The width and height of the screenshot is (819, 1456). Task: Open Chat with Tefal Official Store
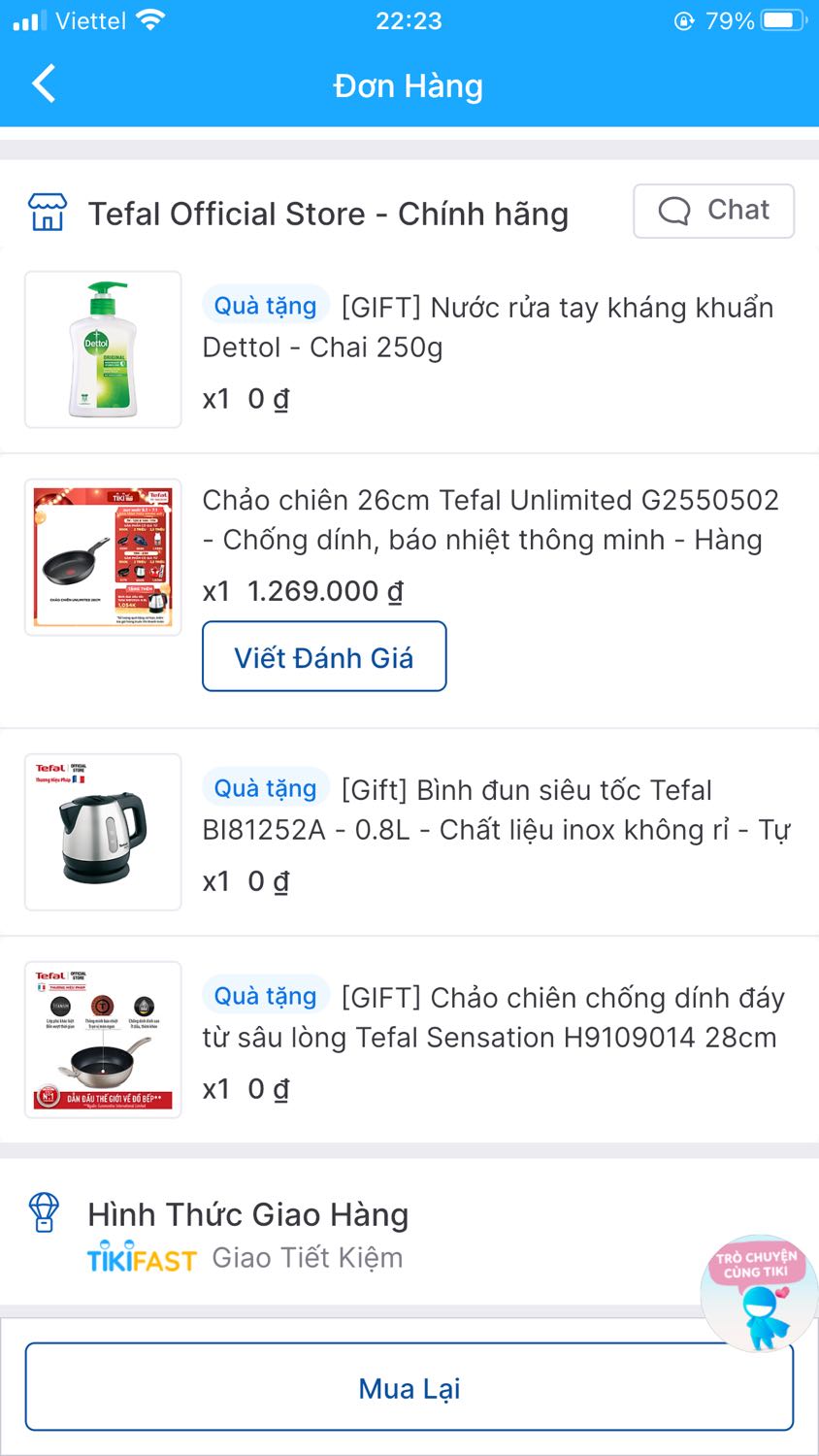(x=713, y=211)
